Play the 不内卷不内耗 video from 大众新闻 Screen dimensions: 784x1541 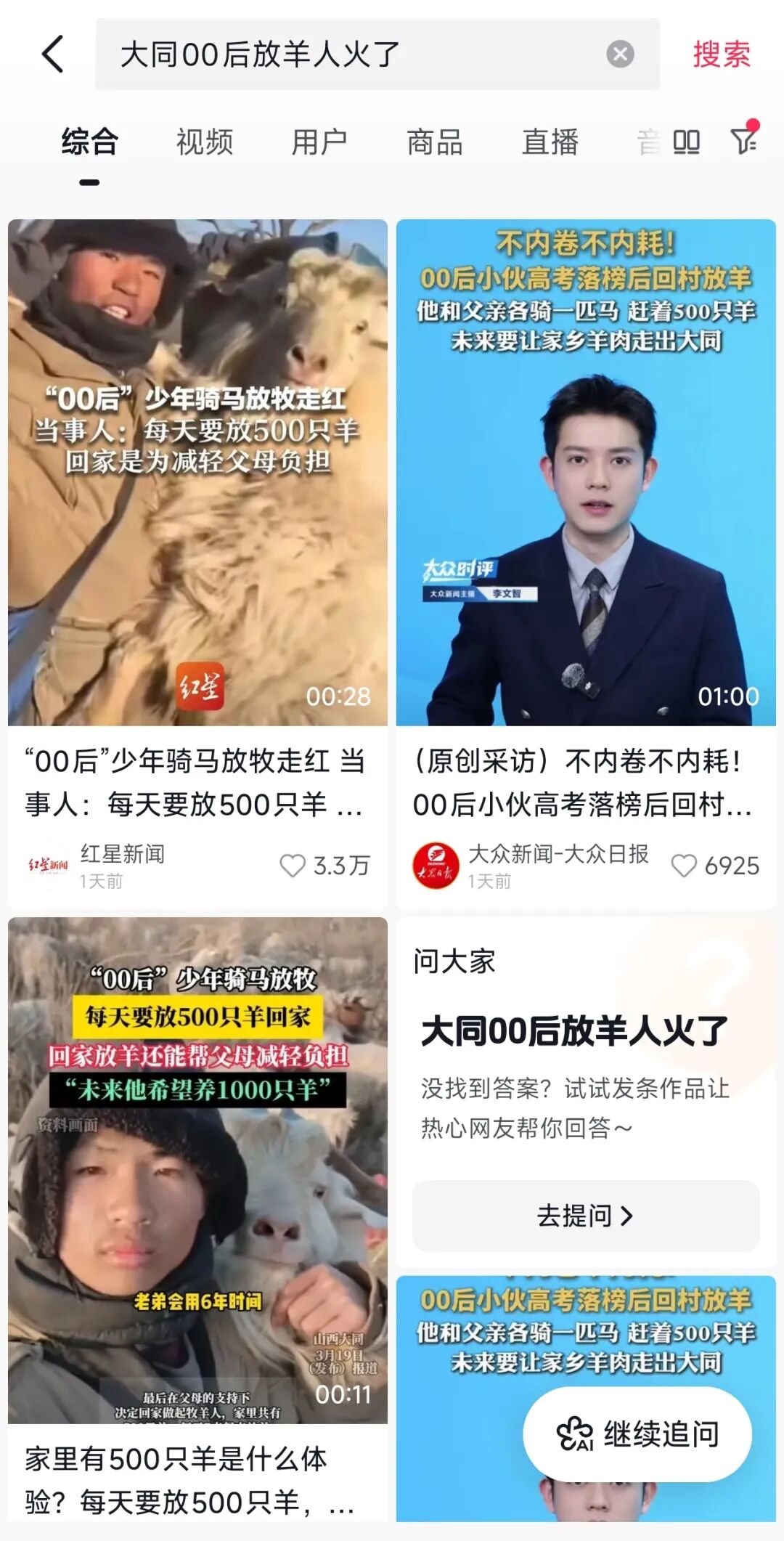coord(586,472)
